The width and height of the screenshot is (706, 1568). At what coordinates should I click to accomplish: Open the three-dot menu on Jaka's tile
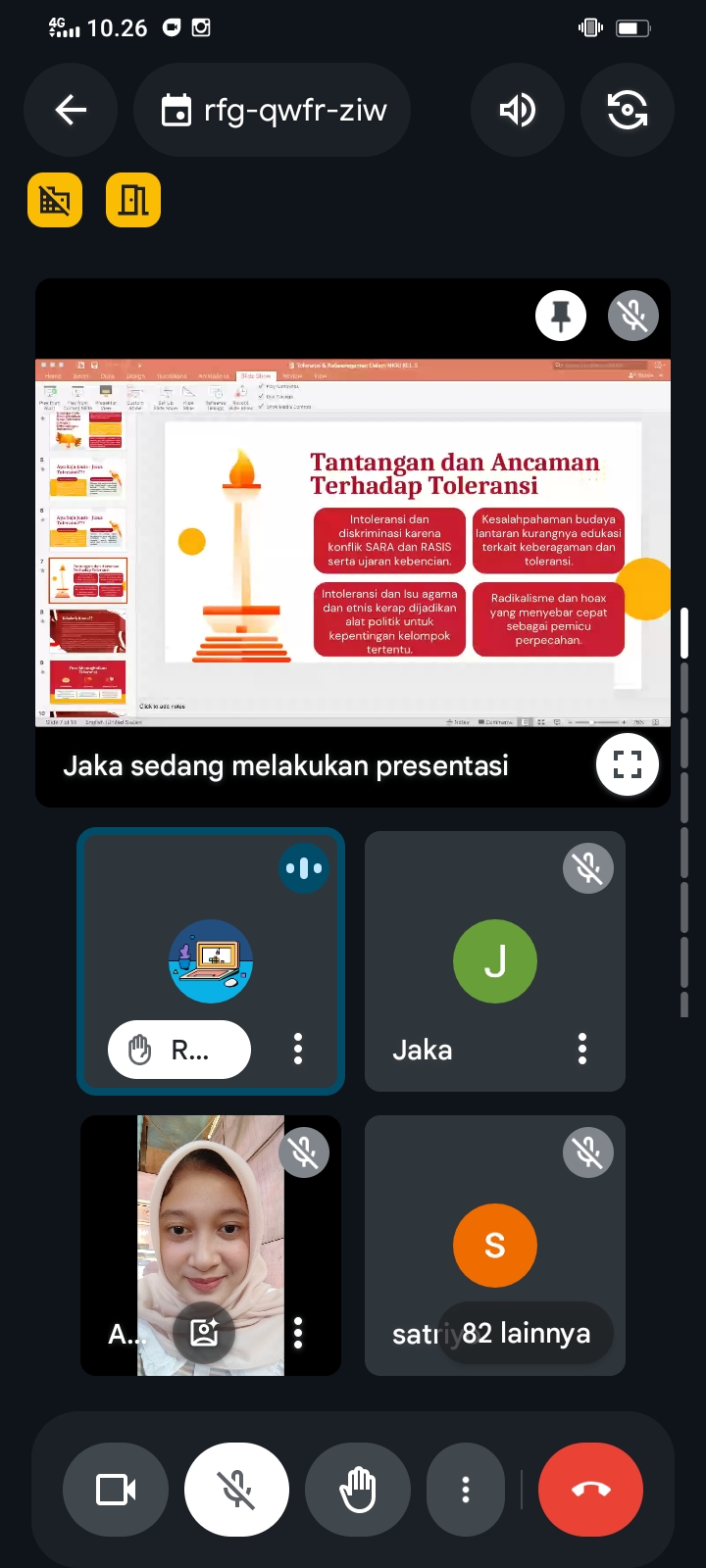(582, 1050)
